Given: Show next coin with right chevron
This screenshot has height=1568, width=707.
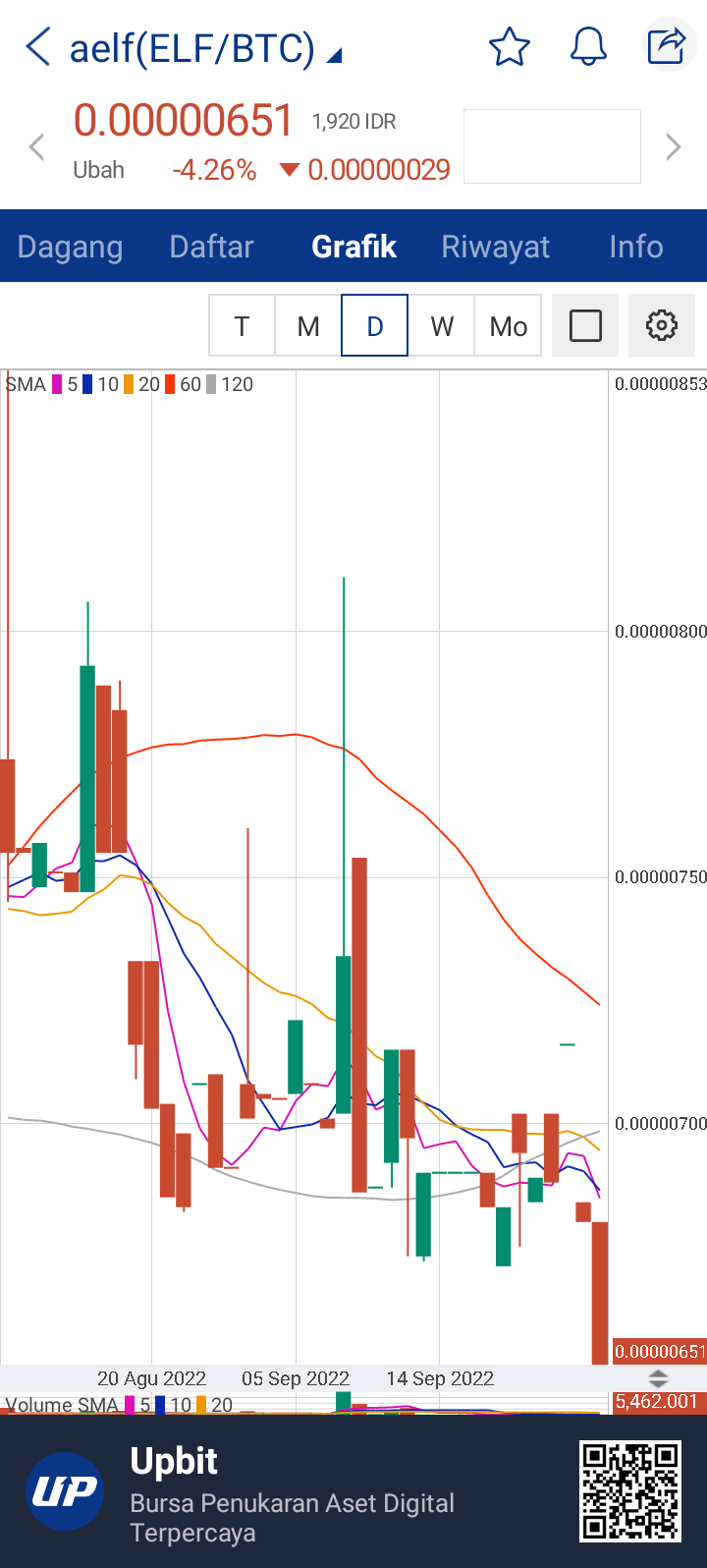Looking at the screenshot, I should coord(673,147).
